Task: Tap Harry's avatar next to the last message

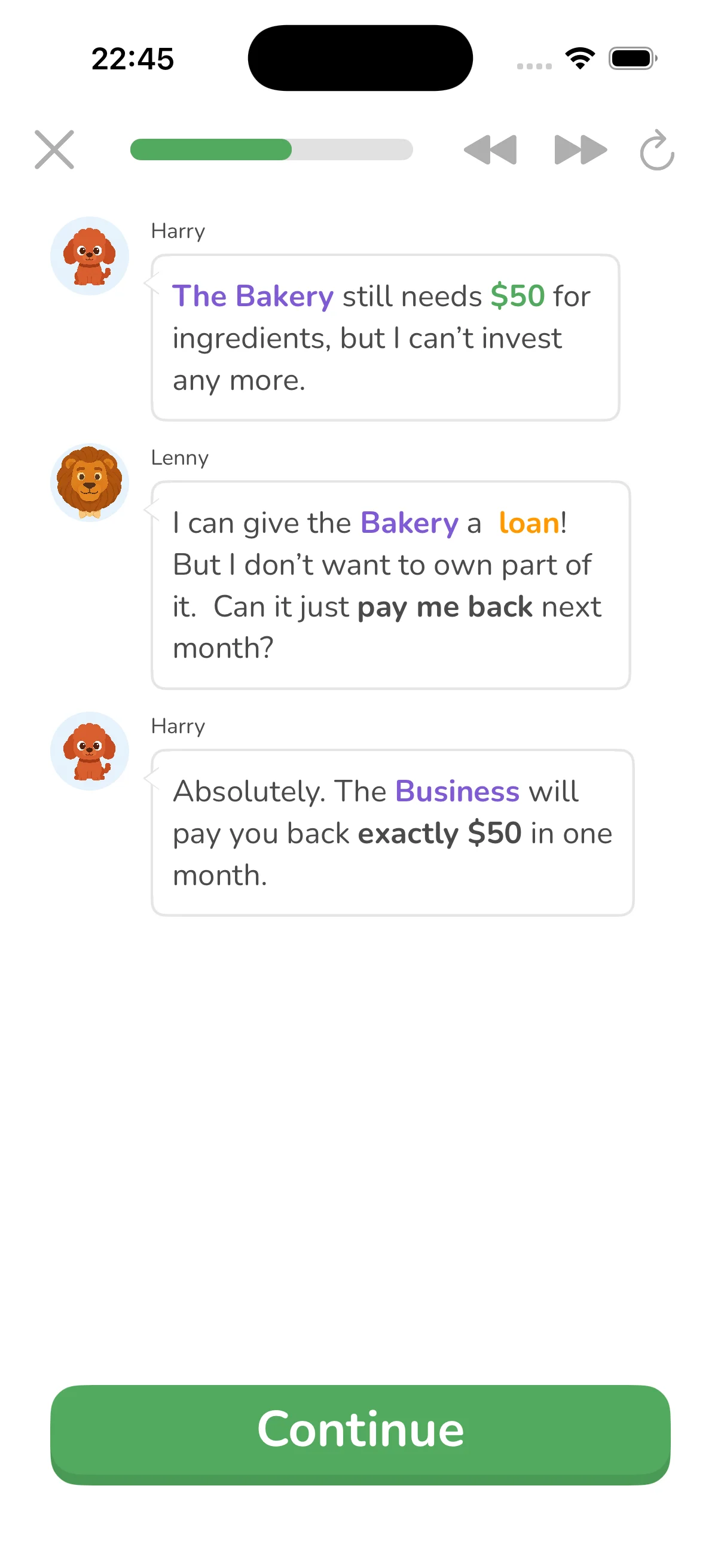Action: 90,752
